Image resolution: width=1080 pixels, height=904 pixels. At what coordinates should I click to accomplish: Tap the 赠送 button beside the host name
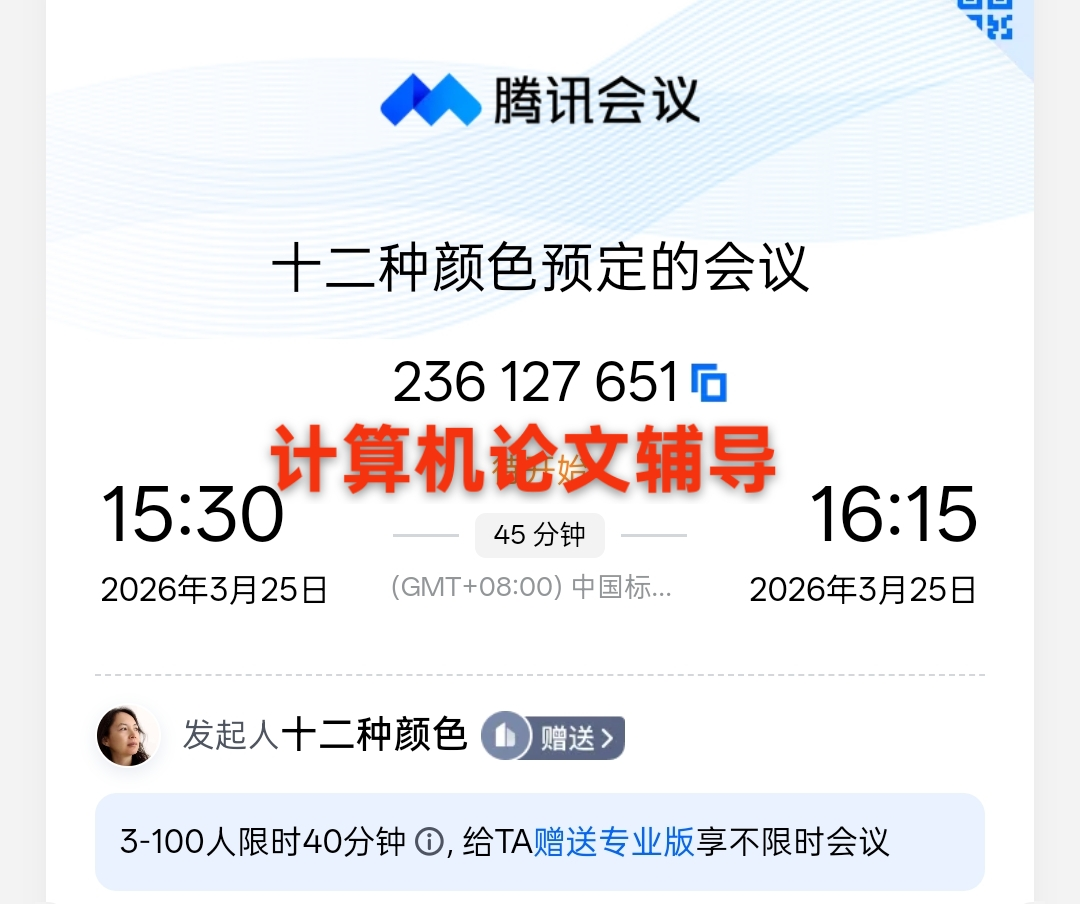[x=554, y=738]
